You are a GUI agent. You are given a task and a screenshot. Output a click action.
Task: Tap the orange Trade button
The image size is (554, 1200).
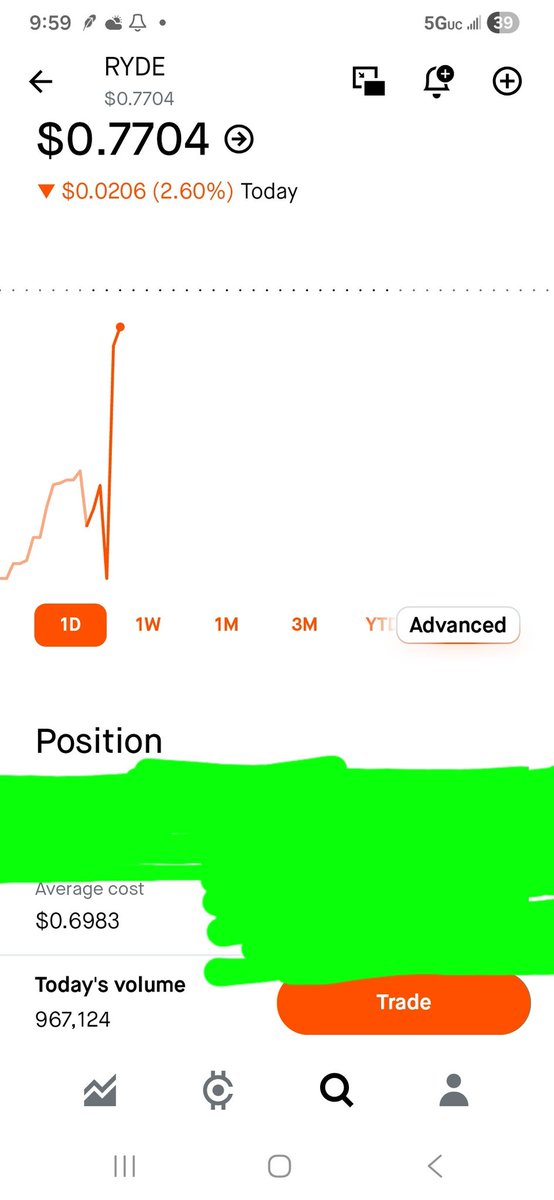click(x=403, y=1002)
